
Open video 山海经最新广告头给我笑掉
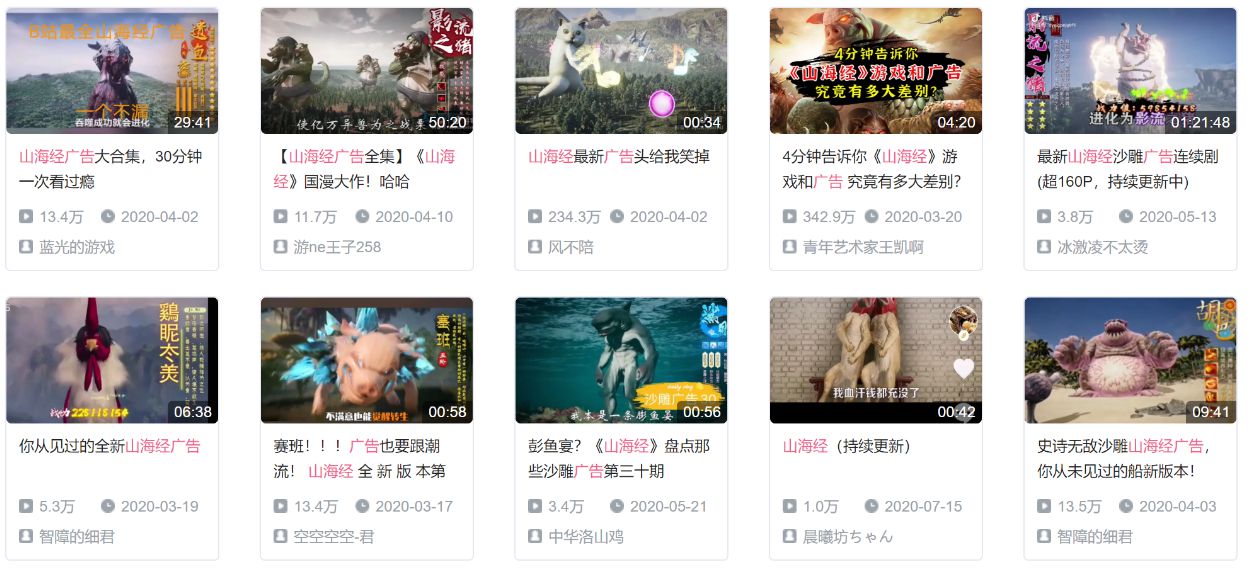click(620, 71)
